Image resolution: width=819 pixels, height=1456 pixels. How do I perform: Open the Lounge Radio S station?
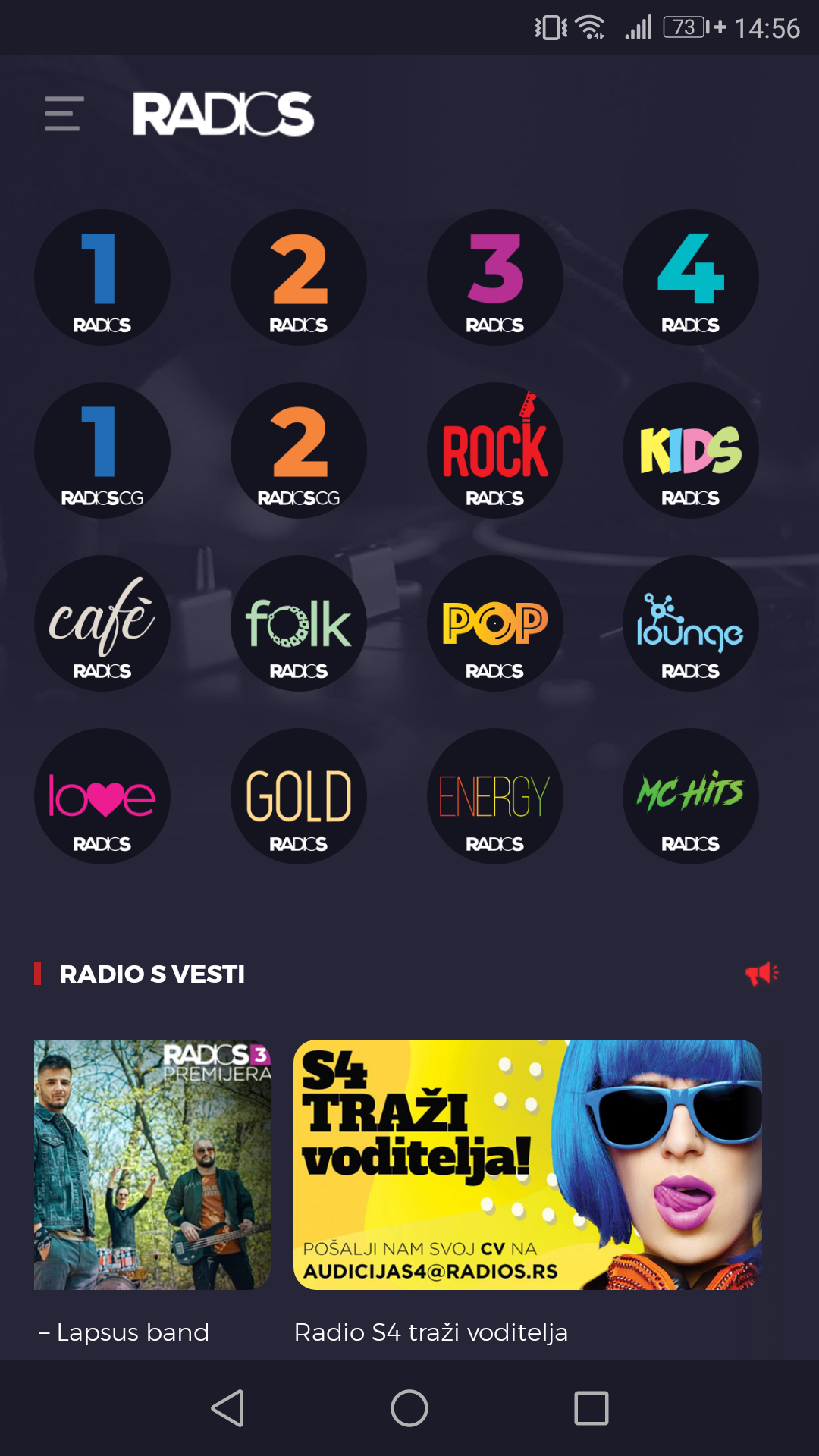tap(690, 623)
